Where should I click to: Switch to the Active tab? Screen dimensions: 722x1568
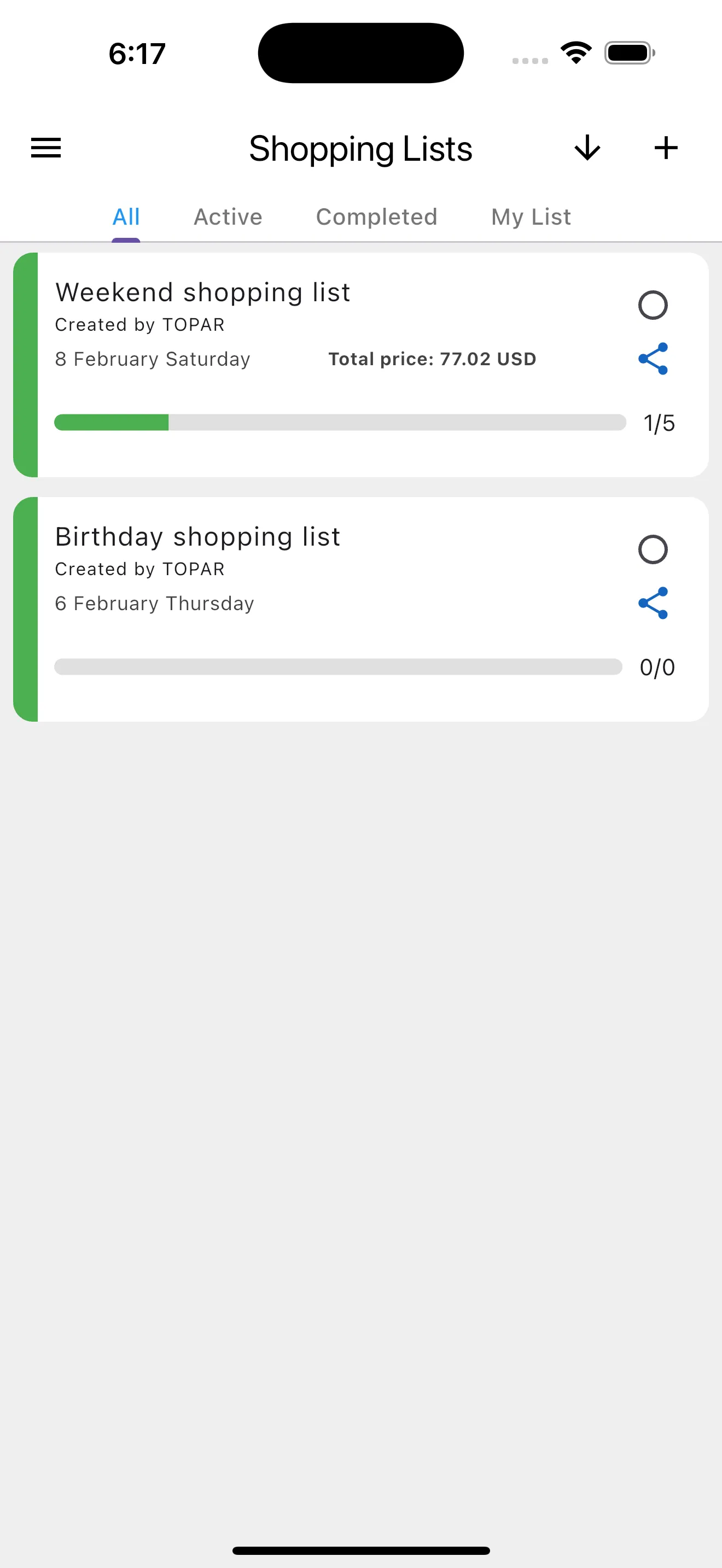point(228,216)
